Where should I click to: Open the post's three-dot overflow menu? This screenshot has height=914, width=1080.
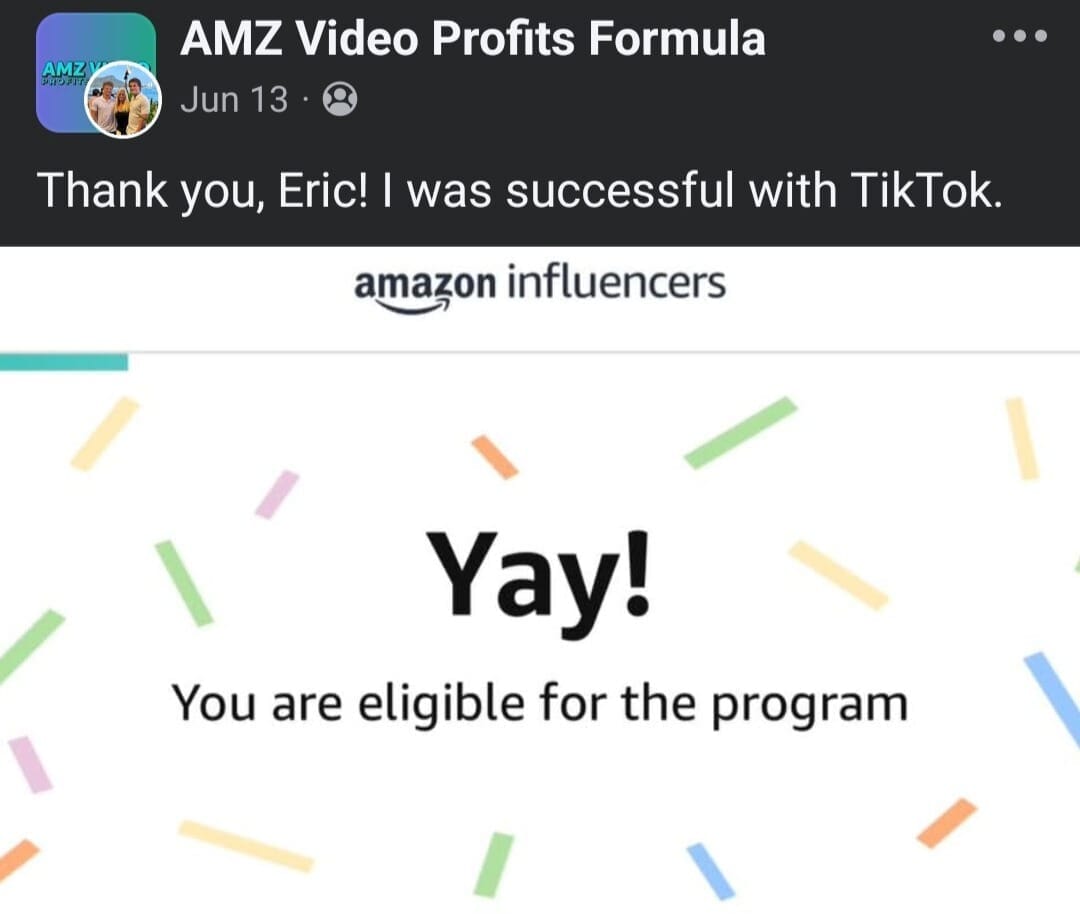click(x=1020, y=37)
